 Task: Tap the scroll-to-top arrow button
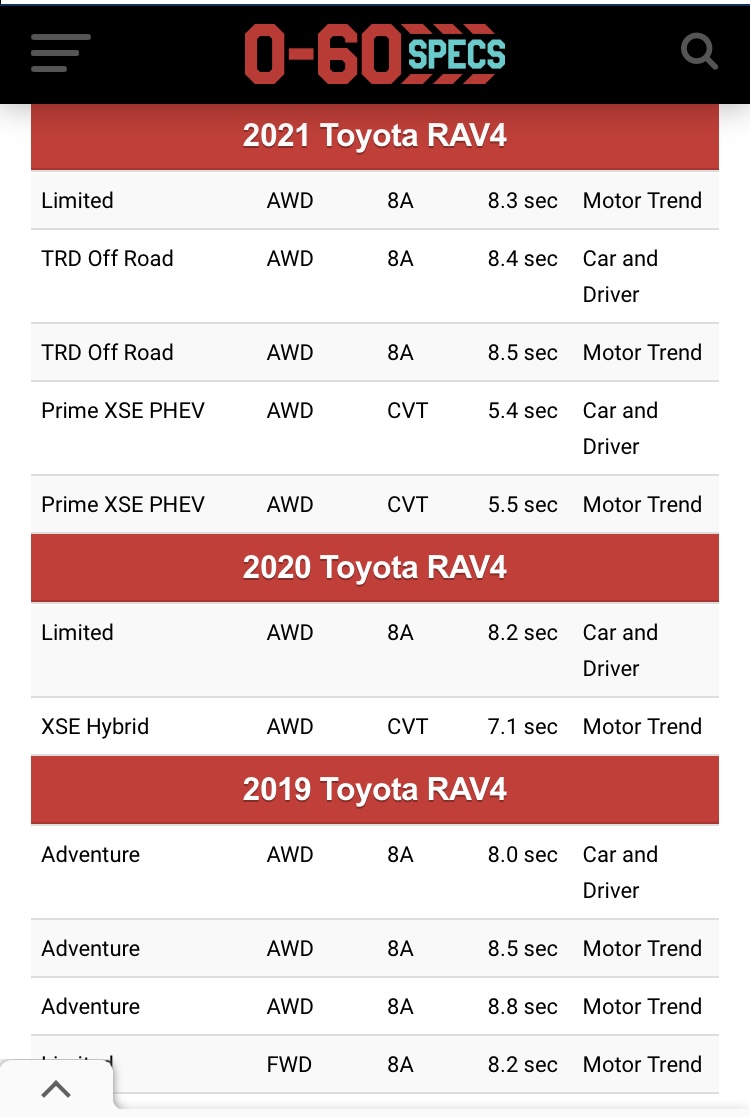56,1088
